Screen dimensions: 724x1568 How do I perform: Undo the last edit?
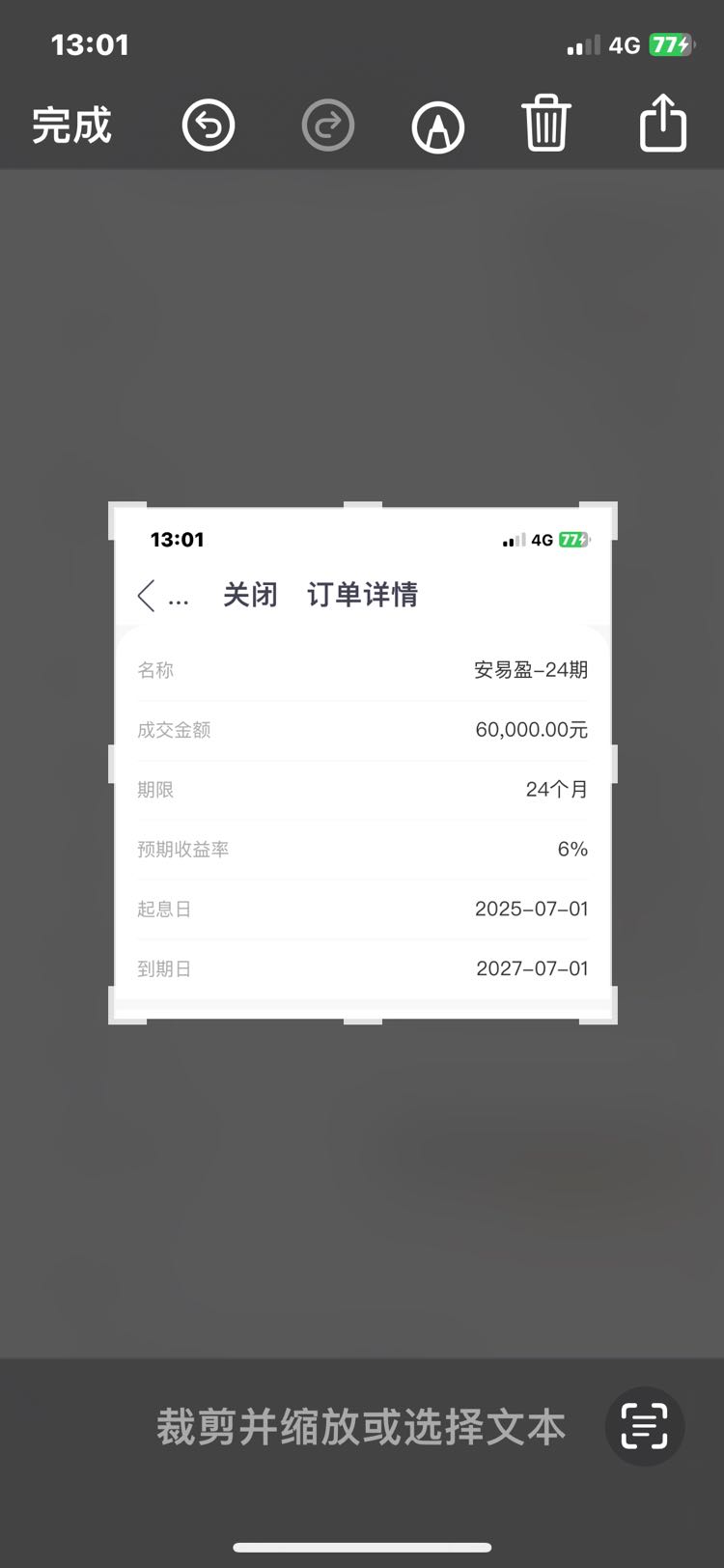click(209, 126)
